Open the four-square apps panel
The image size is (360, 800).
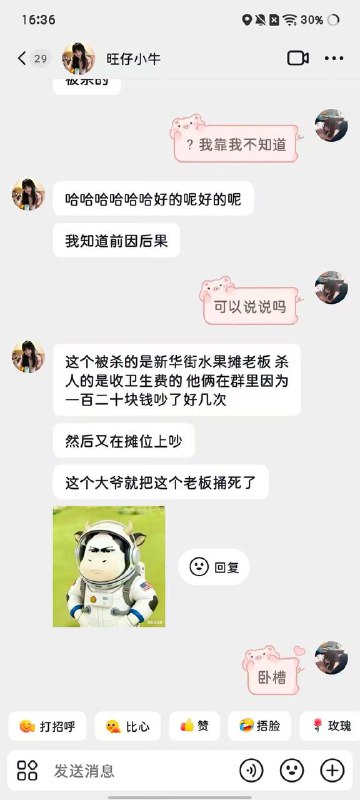27,770
